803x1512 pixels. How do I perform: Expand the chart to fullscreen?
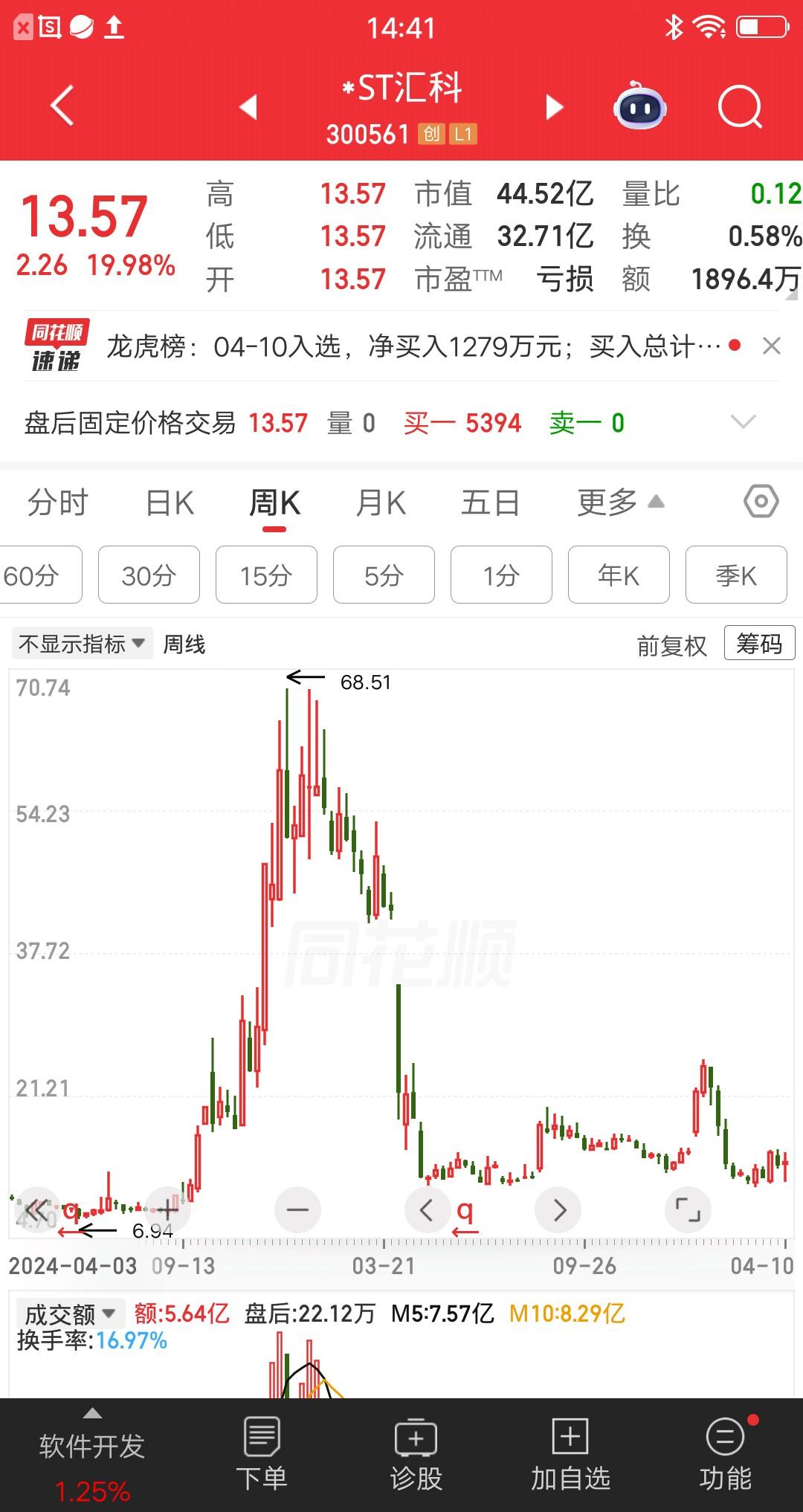pos(688,1209)
